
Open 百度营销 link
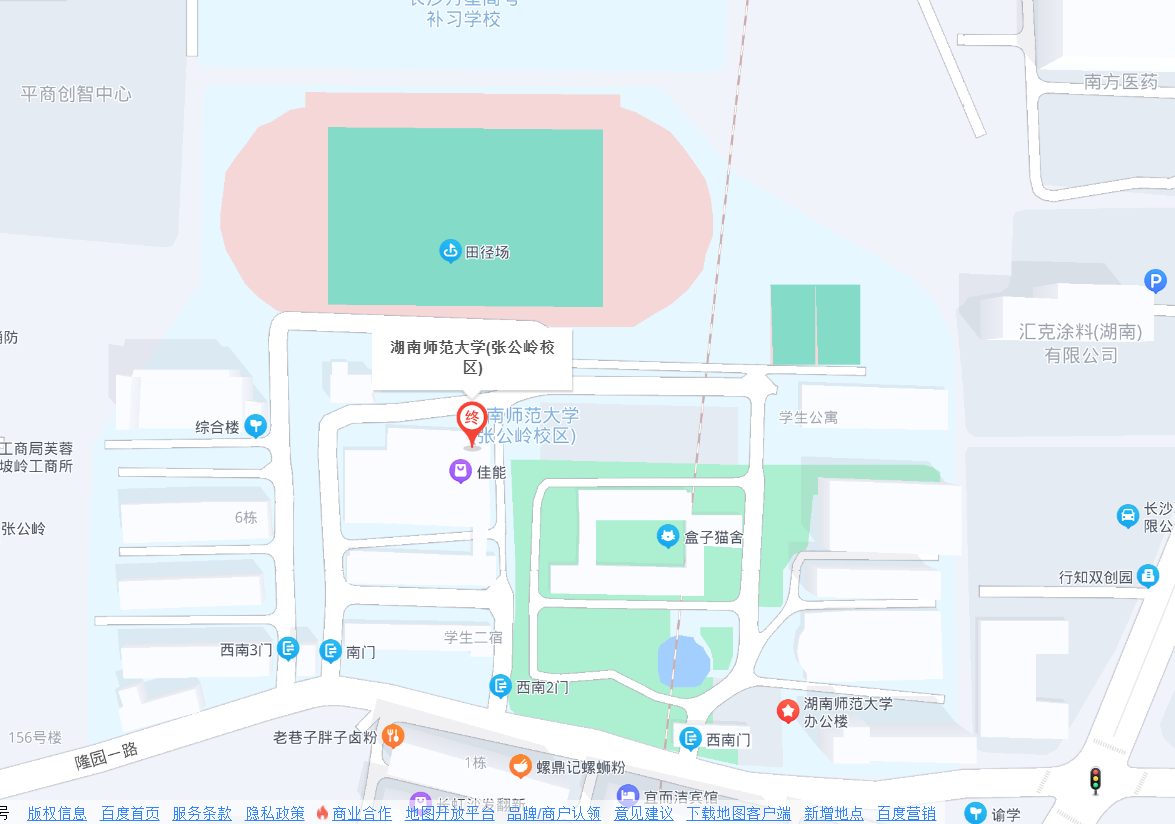tap(906, 813)
